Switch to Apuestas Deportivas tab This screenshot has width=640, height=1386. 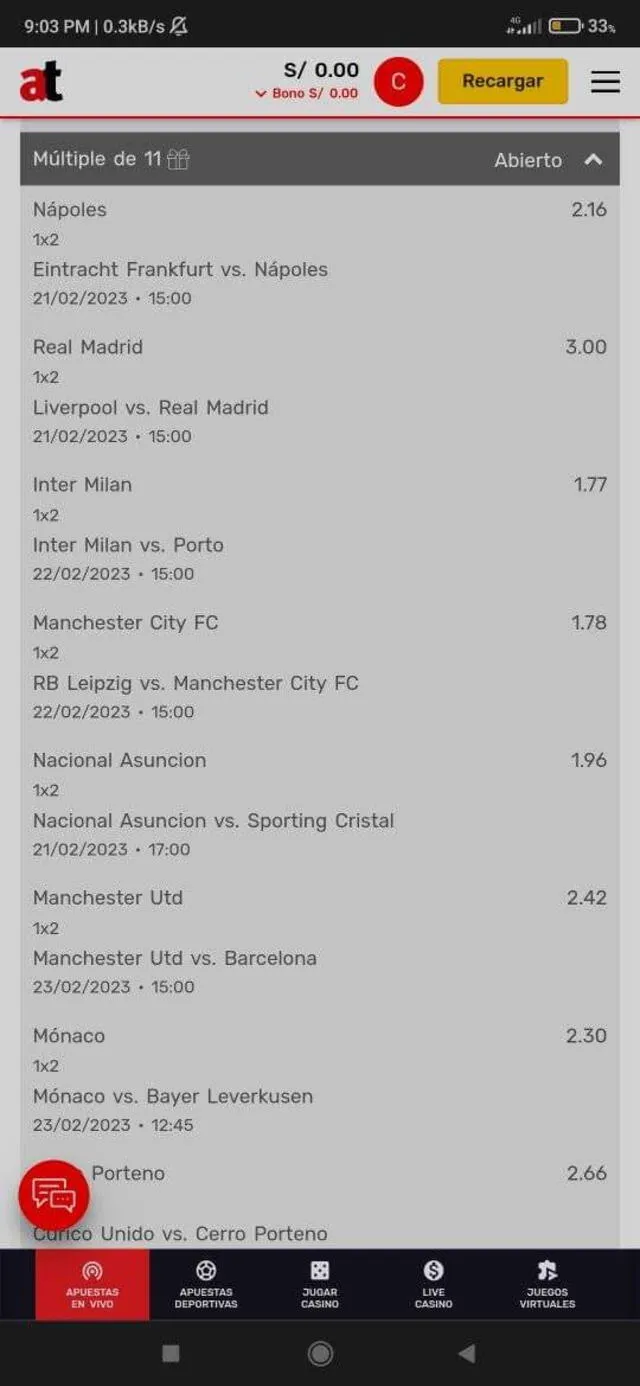point(206,1284)
